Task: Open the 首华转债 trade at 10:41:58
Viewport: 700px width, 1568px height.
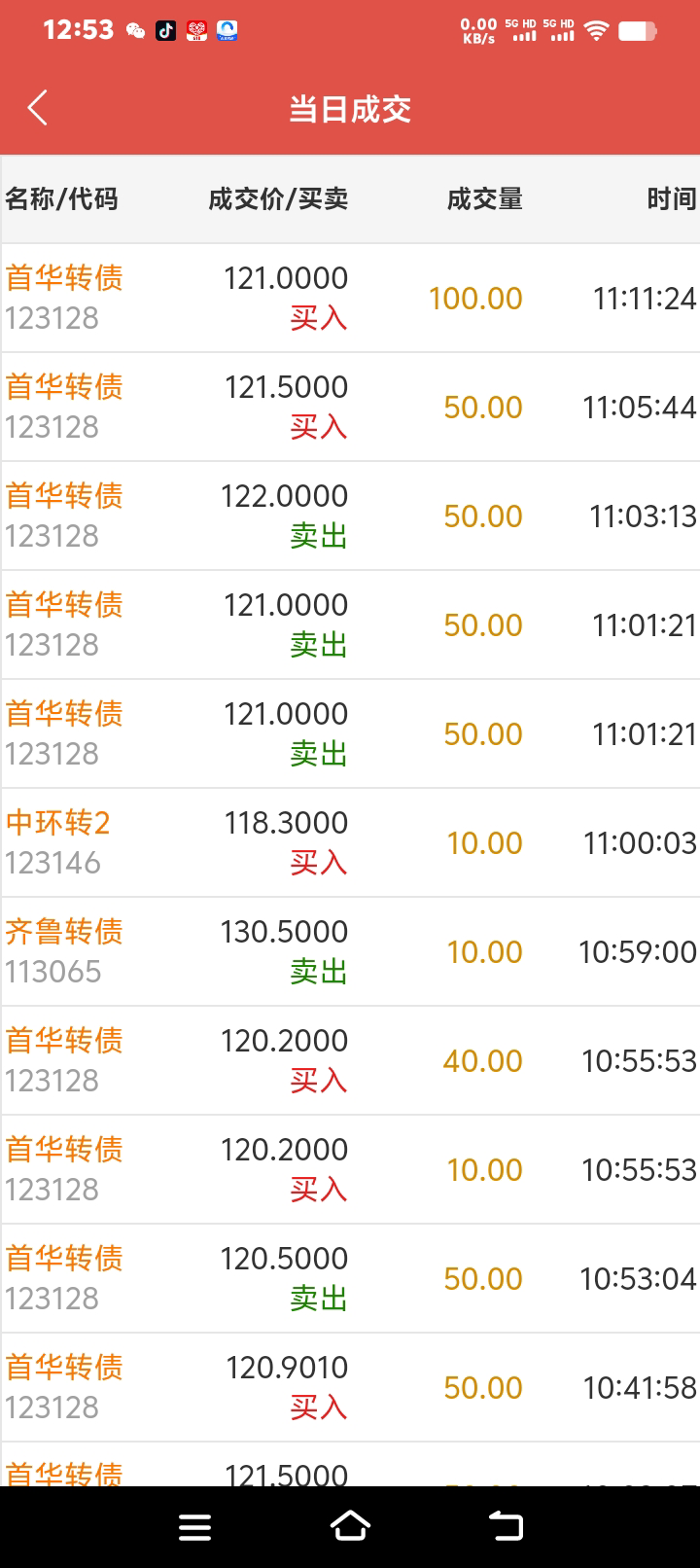Action: tap(350, 1387)
